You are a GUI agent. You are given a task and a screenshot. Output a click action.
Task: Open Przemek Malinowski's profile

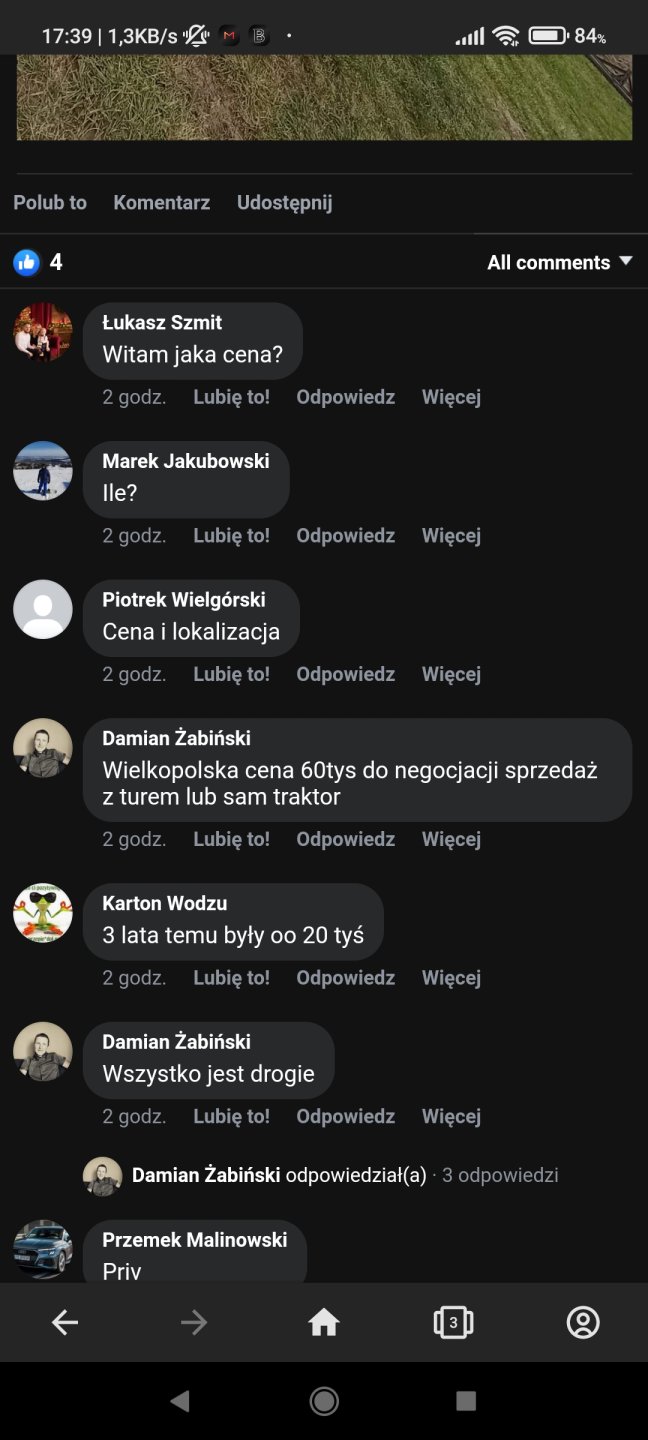(x=194, y=1239)
